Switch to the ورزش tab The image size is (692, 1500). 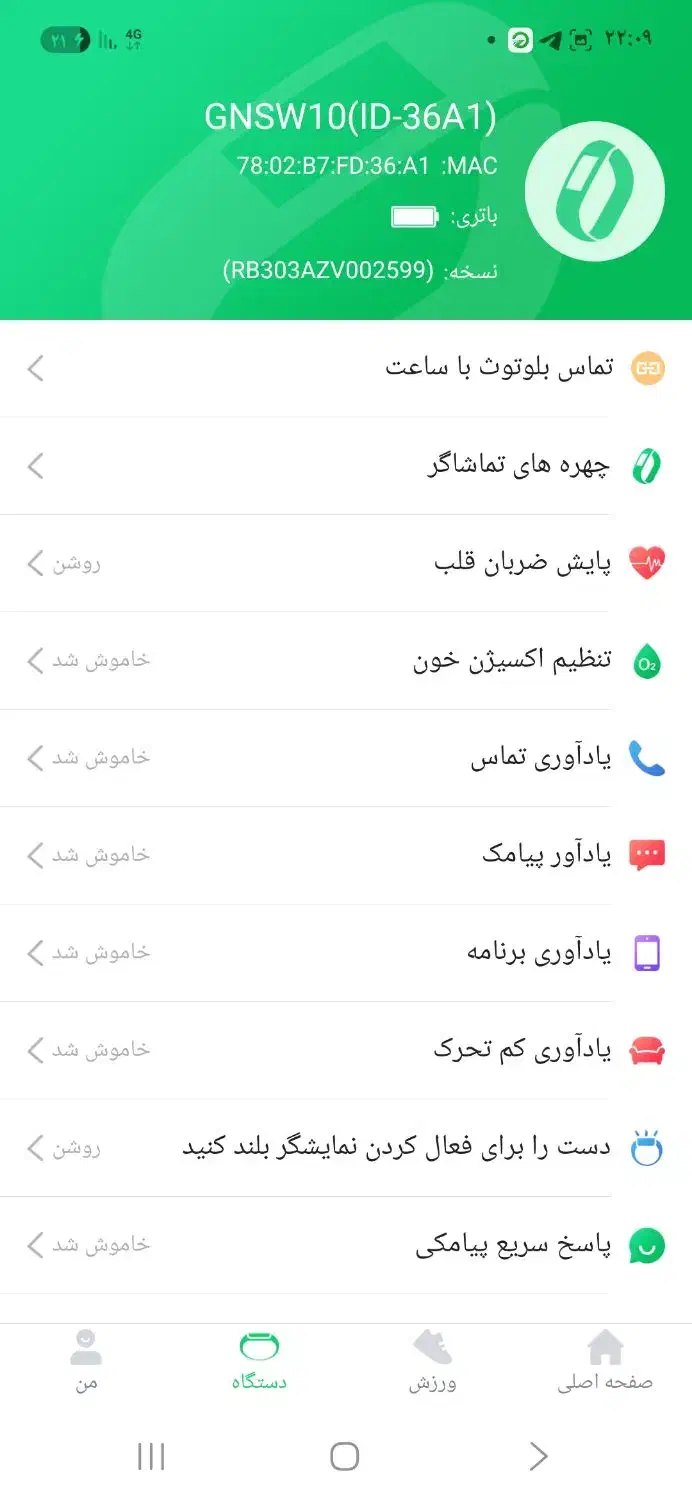(432, 1362)
